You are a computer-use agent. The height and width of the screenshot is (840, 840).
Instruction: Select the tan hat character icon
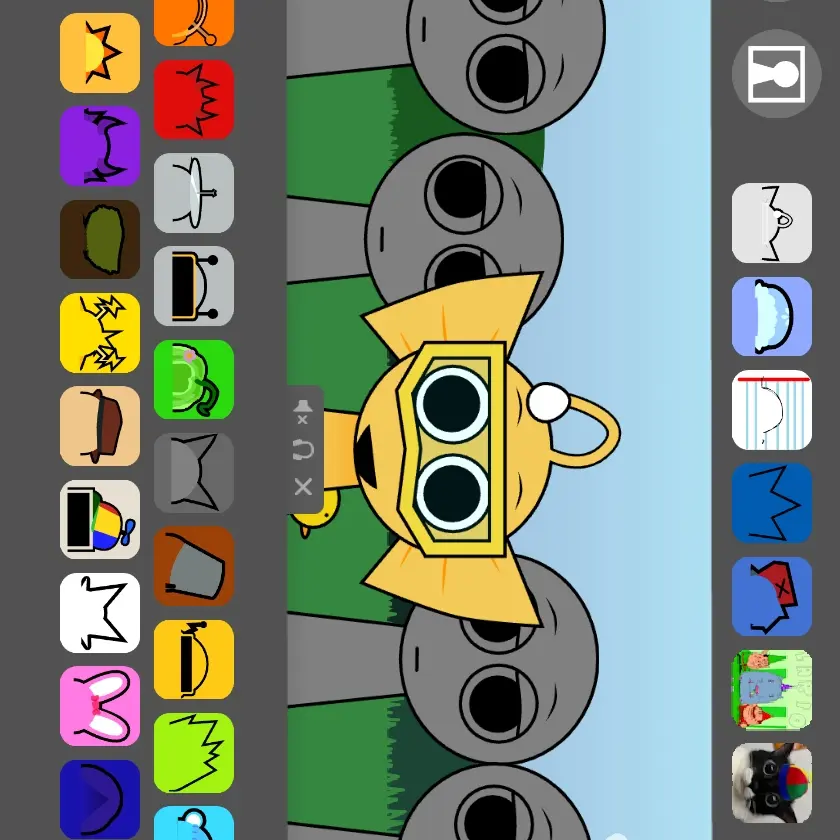pyautogui.click(x=100, y=426)
